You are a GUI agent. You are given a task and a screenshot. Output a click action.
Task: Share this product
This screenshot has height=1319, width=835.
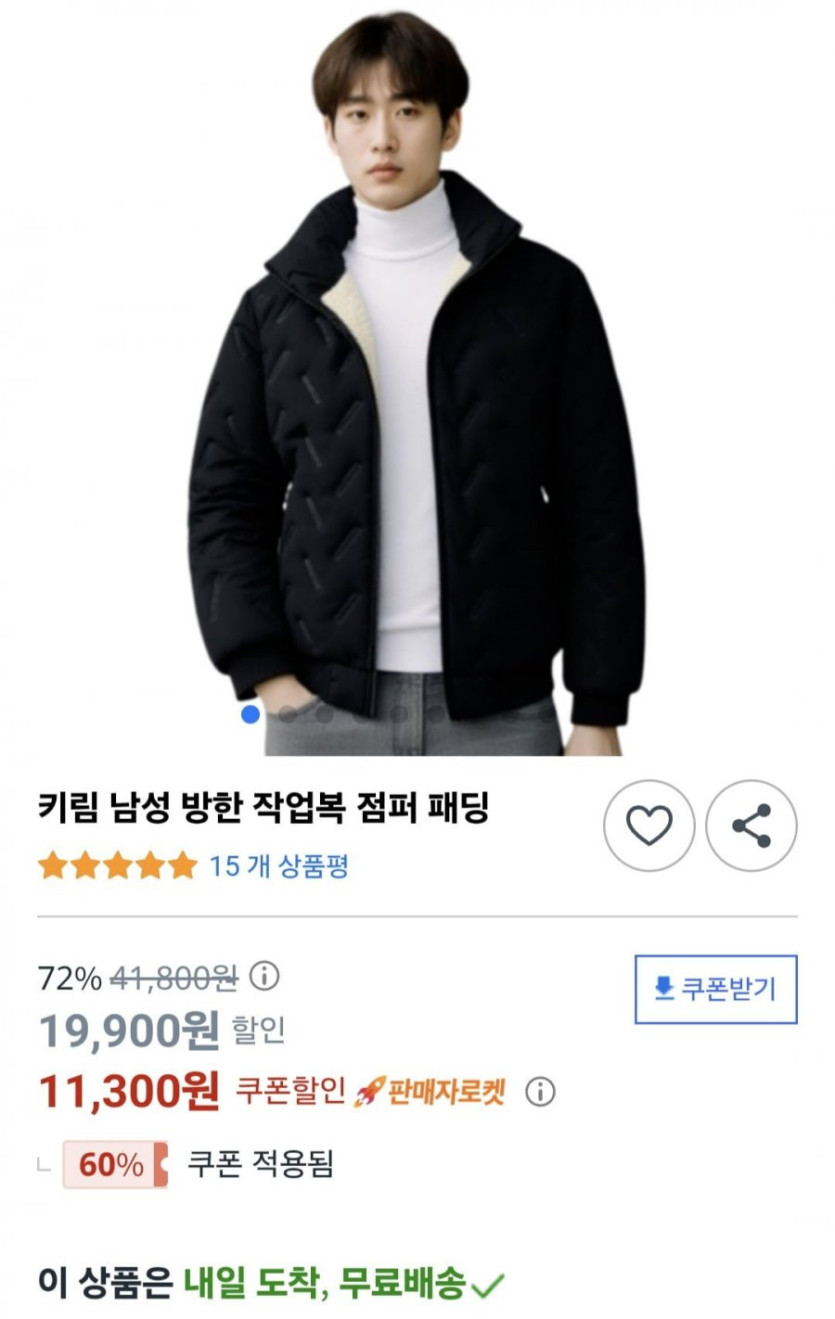point(751,825)
